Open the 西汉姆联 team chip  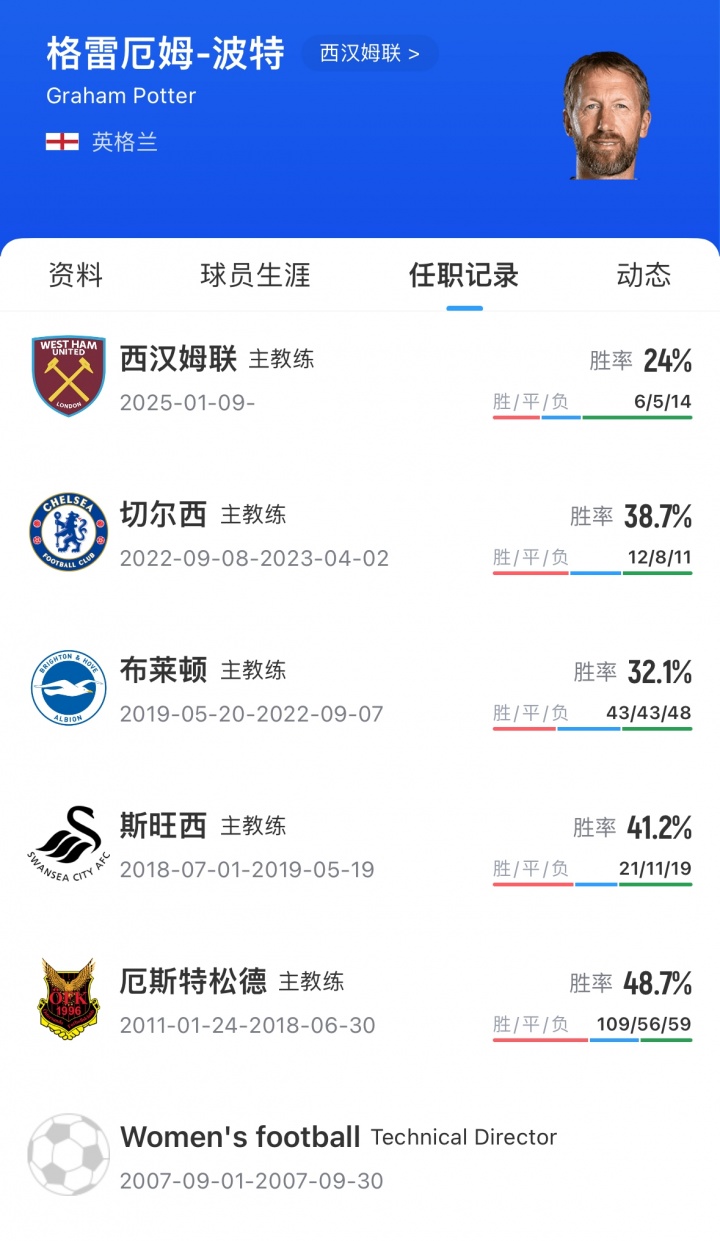(369, 53)
